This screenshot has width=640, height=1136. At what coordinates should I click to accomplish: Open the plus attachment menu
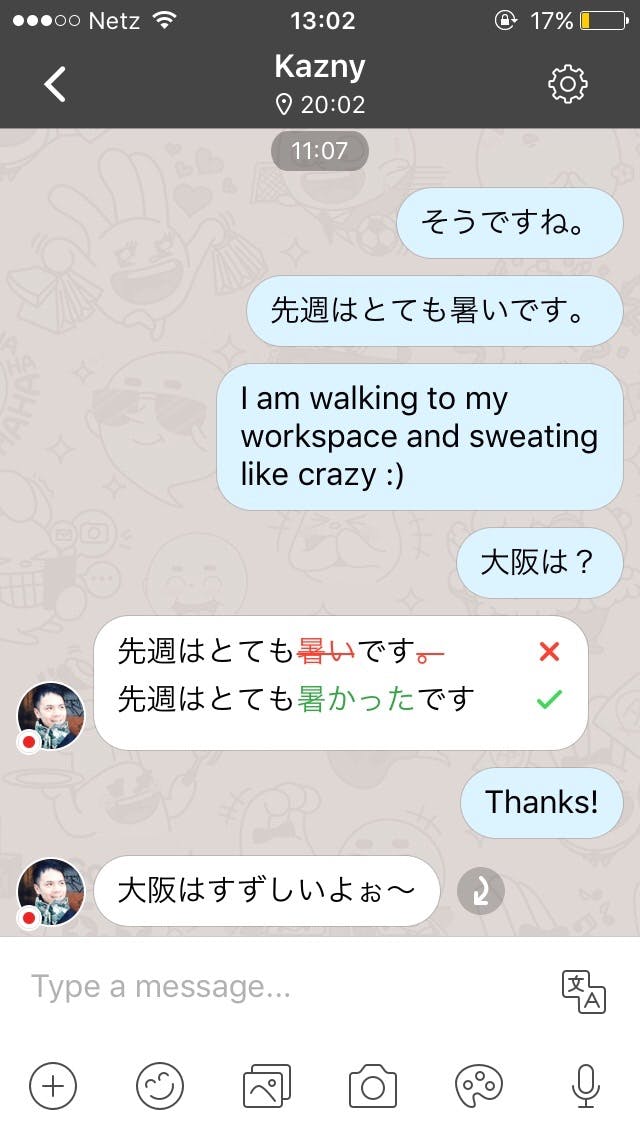point(52,1084)
